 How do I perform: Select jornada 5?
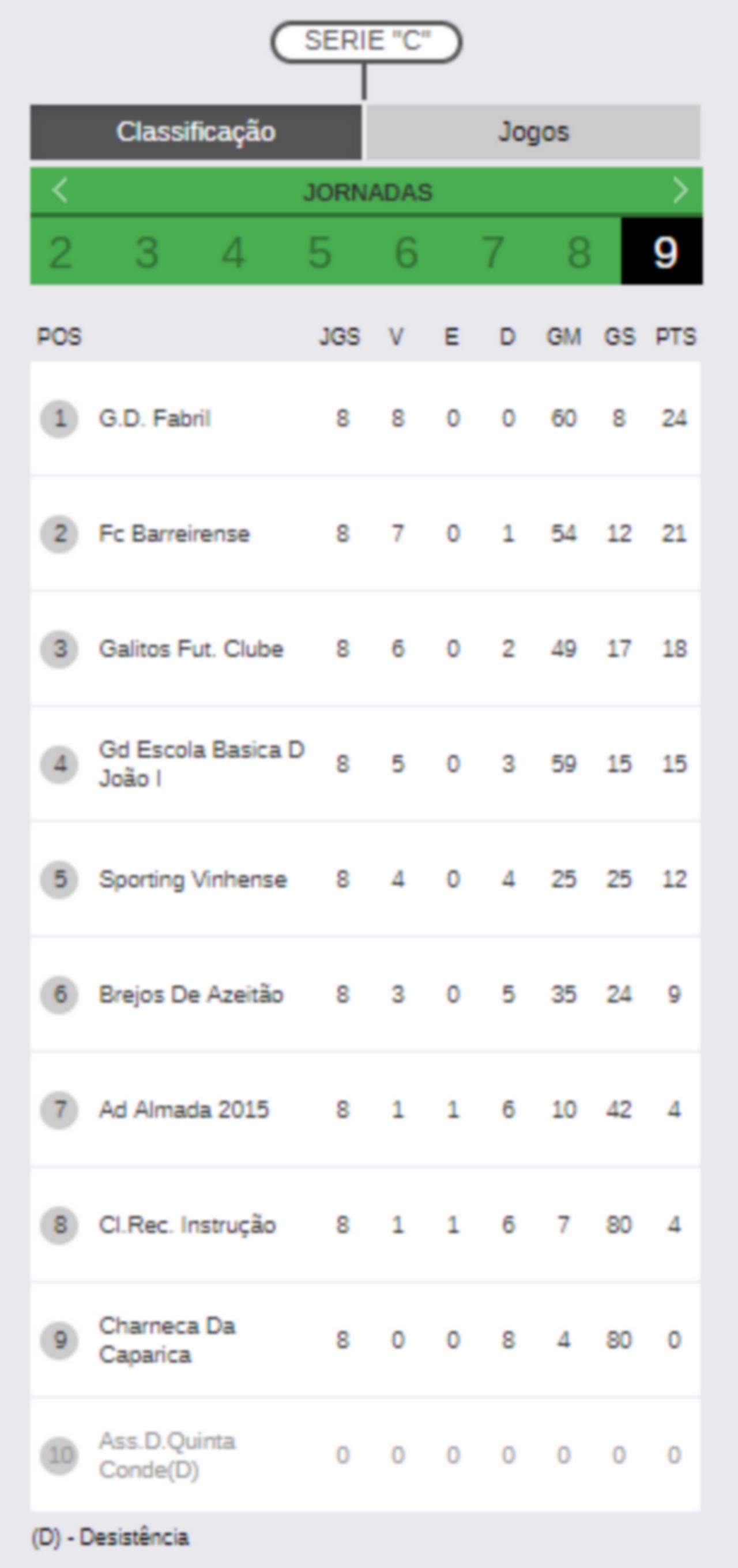319,252
